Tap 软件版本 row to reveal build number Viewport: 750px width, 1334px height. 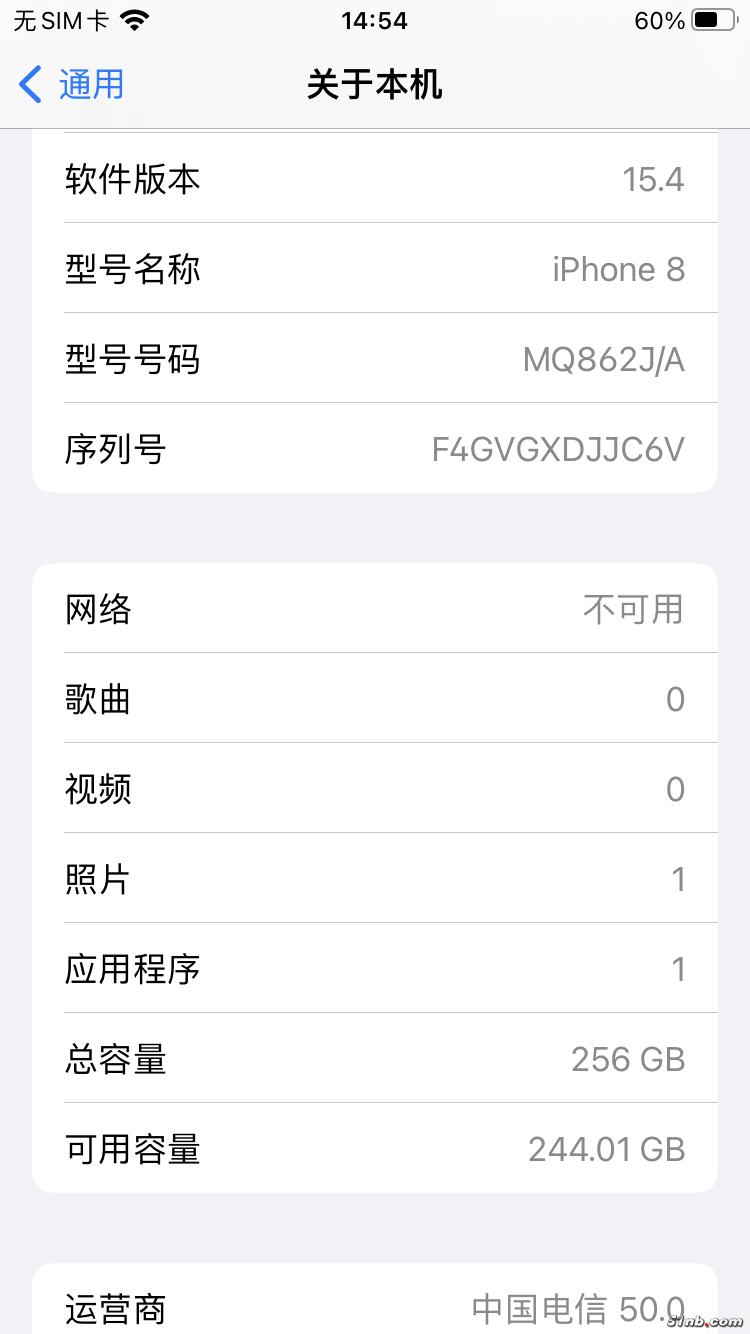coord(375,180)
